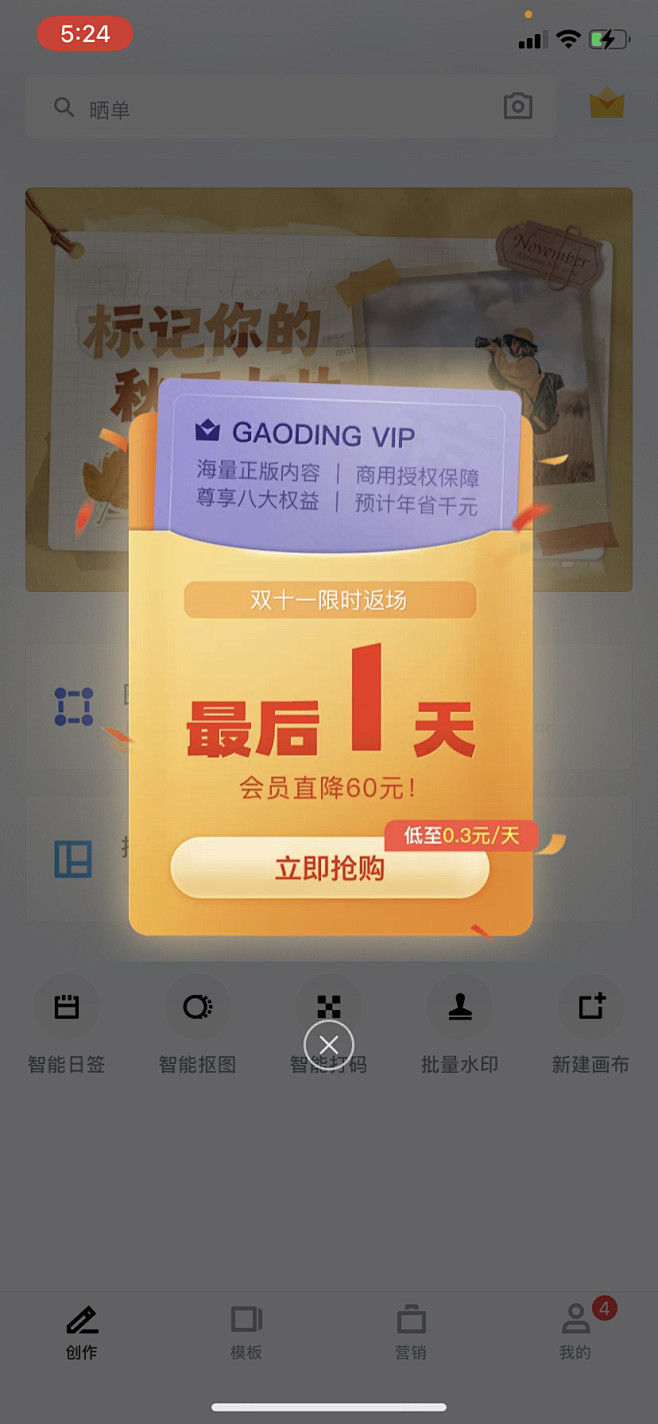This screenshot has height=1424, width=658.
Task: Launch 智能抠图 tool
Action: tap(197, 1025)
